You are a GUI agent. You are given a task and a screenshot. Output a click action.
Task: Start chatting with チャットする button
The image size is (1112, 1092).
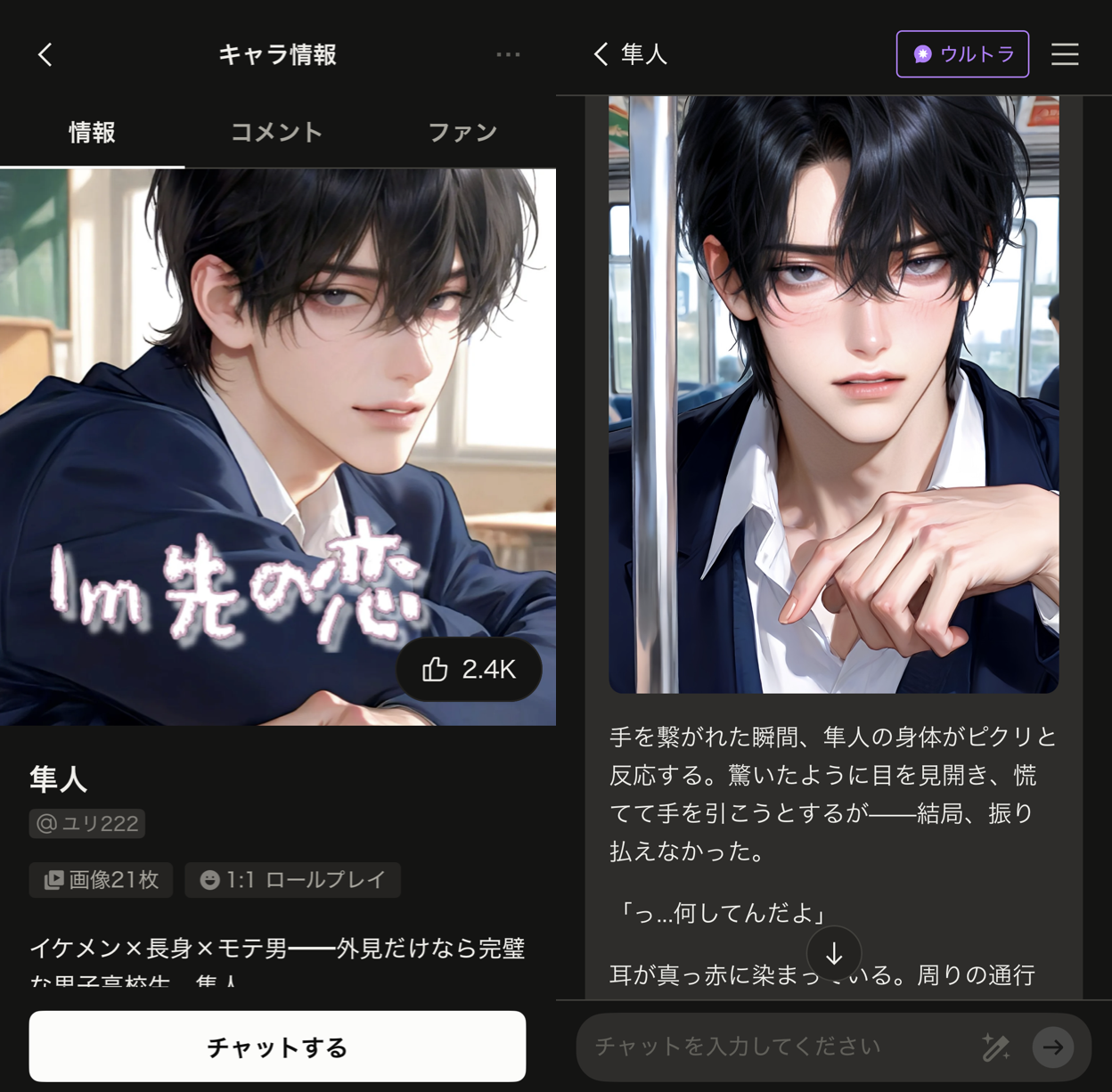pos(277,1047)
